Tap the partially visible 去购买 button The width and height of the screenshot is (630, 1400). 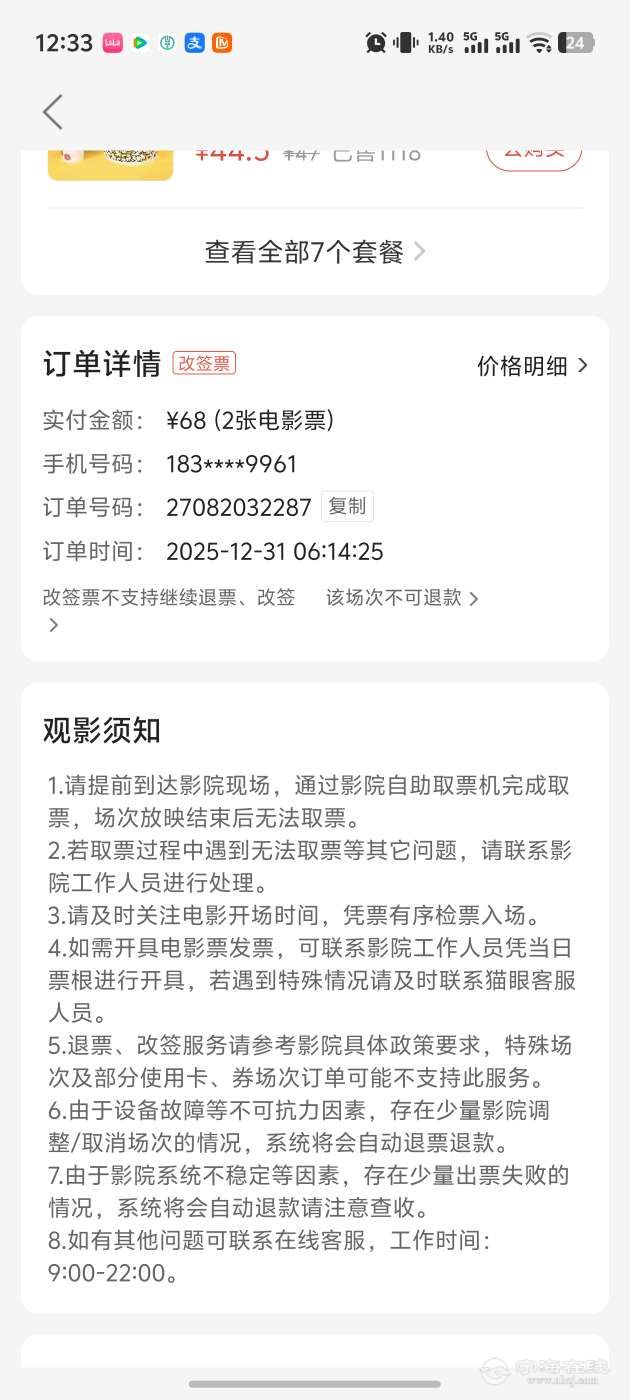tap(534, 157)
